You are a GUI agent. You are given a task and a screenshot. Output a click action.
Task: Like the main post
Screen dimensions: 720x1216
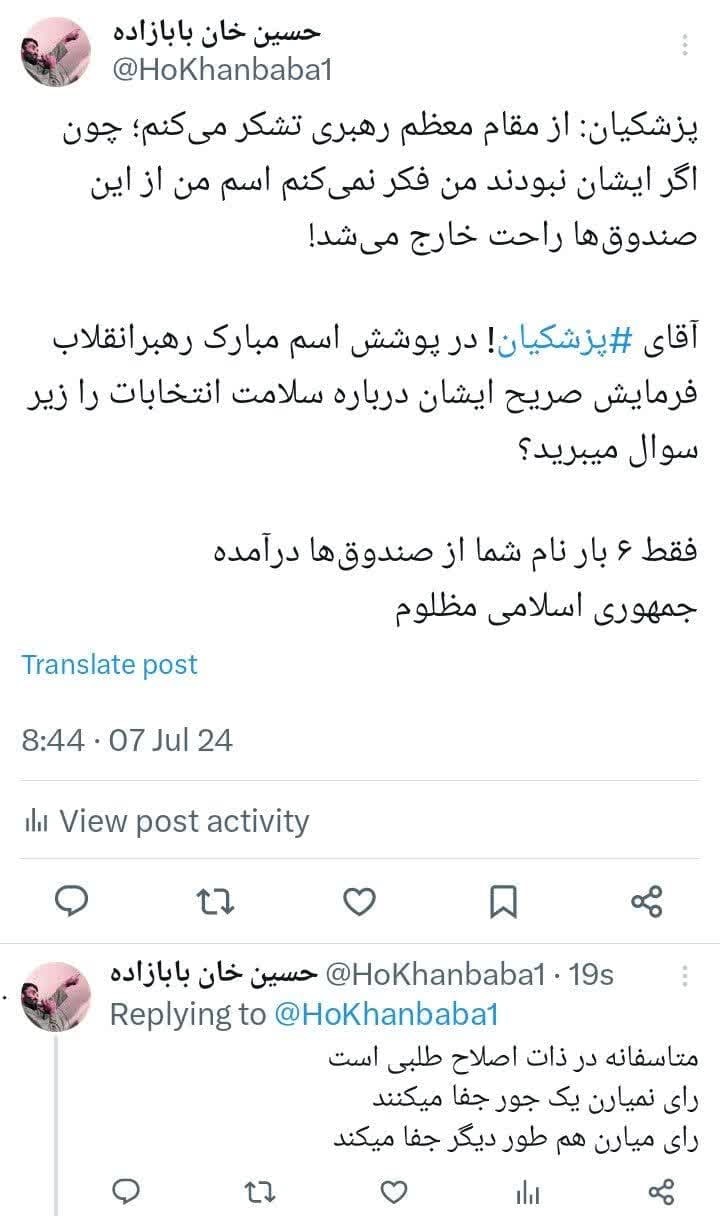359,903
